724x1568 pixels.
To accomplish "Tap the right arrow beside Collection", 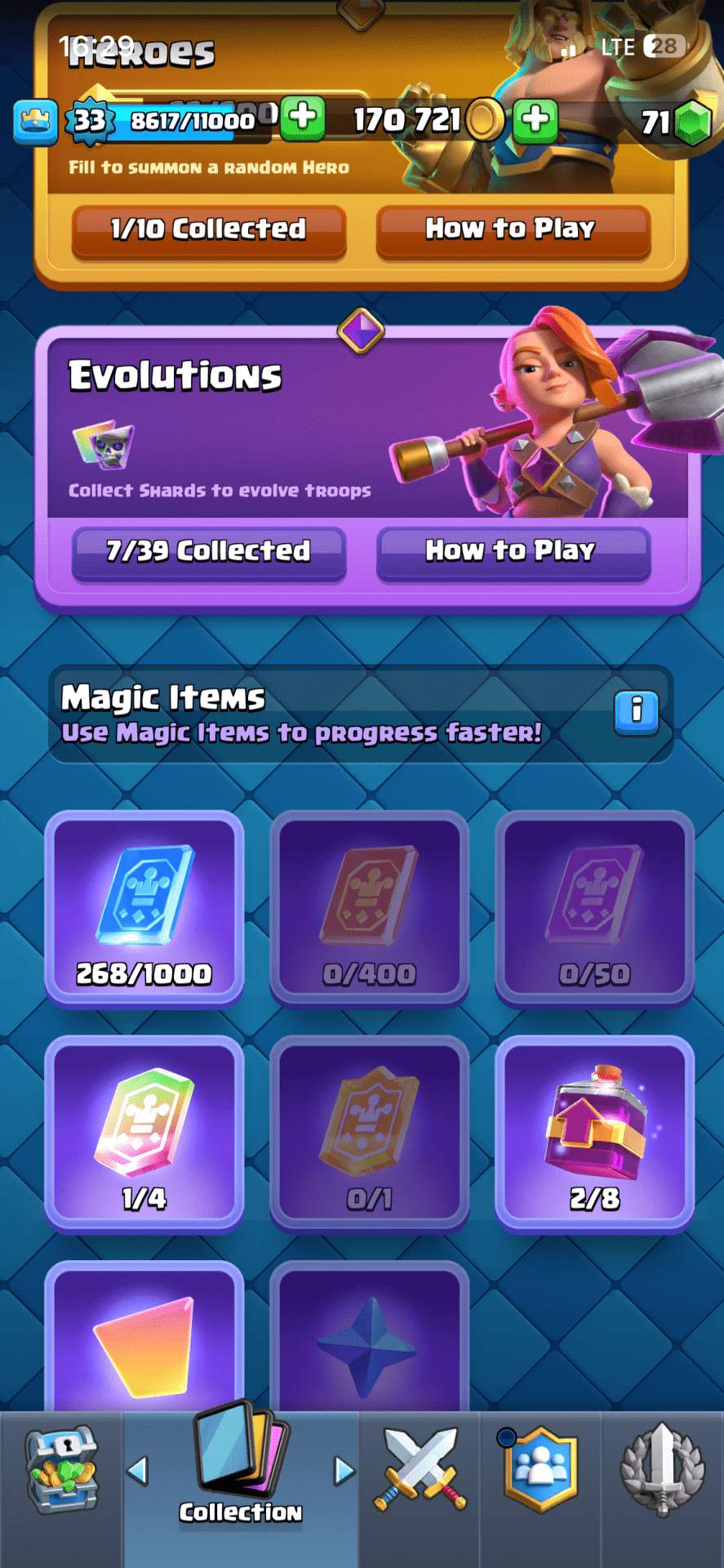I will (344, 1471).
